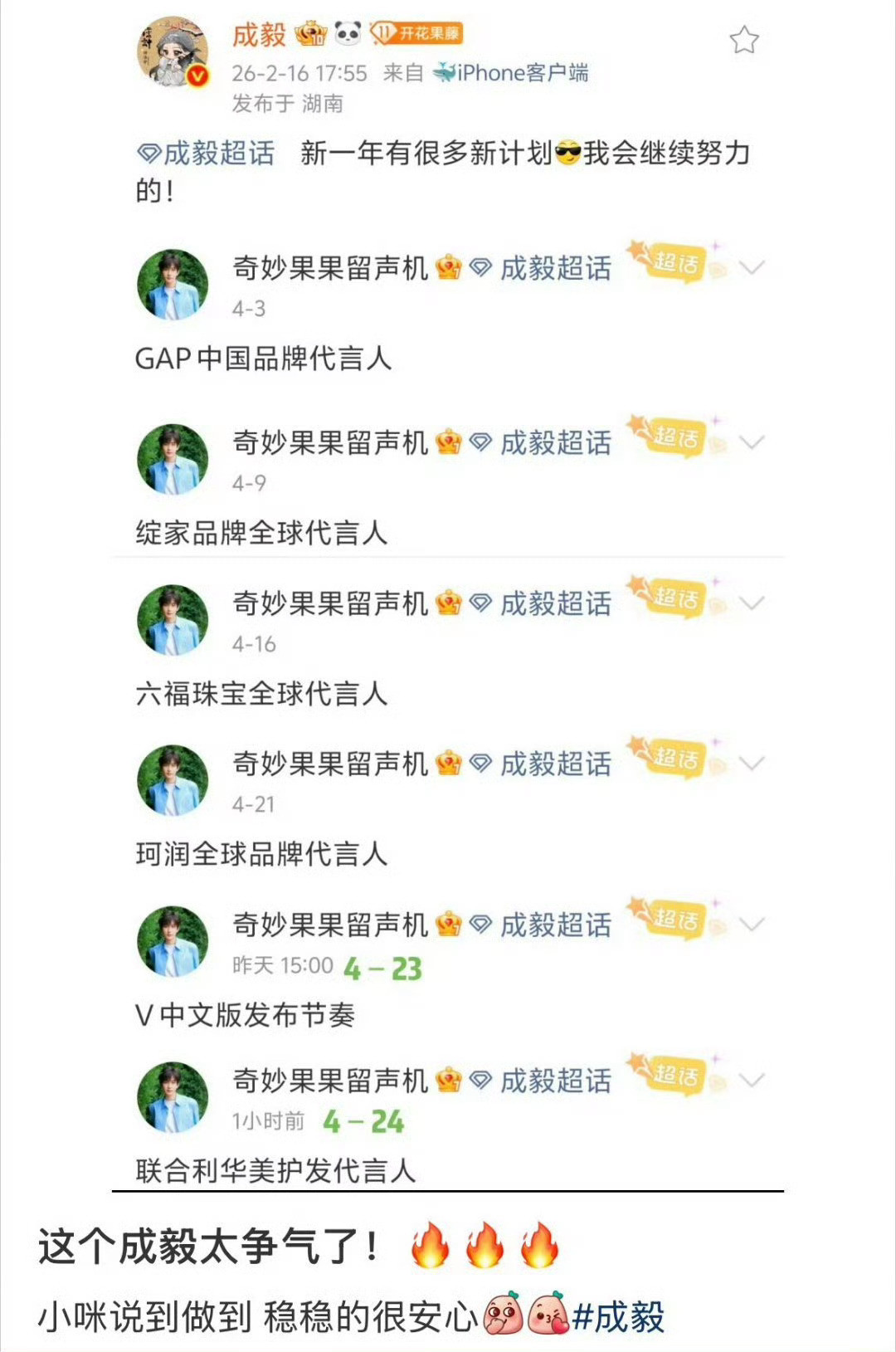
Task: Open the 超话 badge on the GAP comment
Action: [674, 261]
